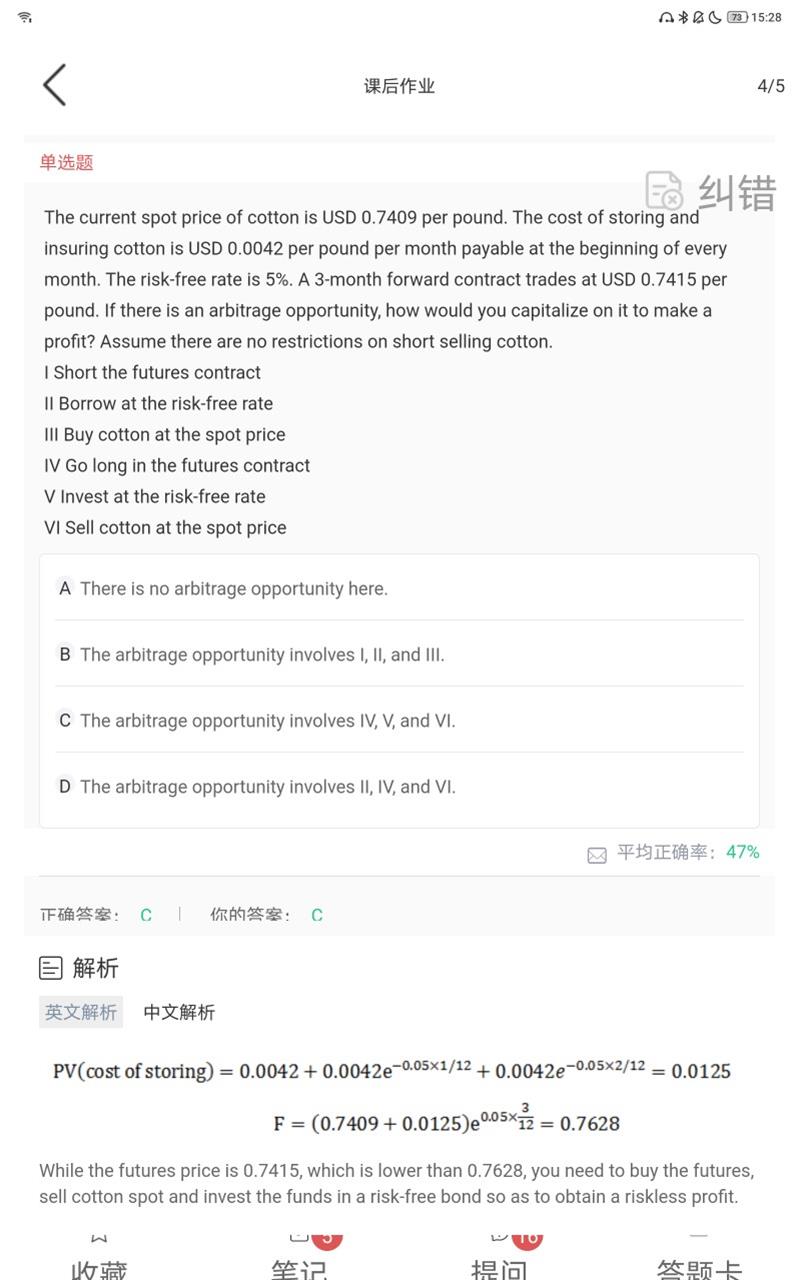Report an error with 纠错

click(711, 192)
